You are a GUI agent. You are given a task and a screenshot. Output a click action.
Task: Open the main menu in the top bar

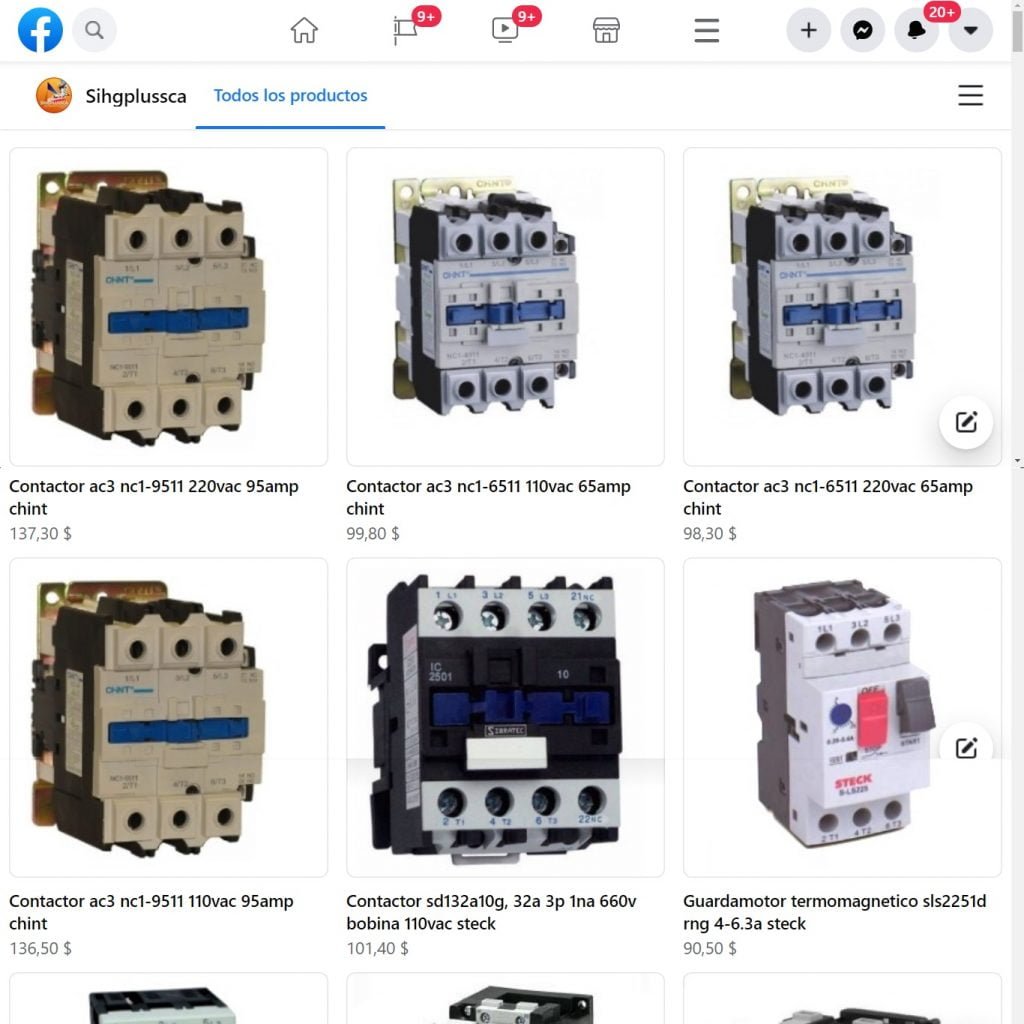tap(707, 30)
